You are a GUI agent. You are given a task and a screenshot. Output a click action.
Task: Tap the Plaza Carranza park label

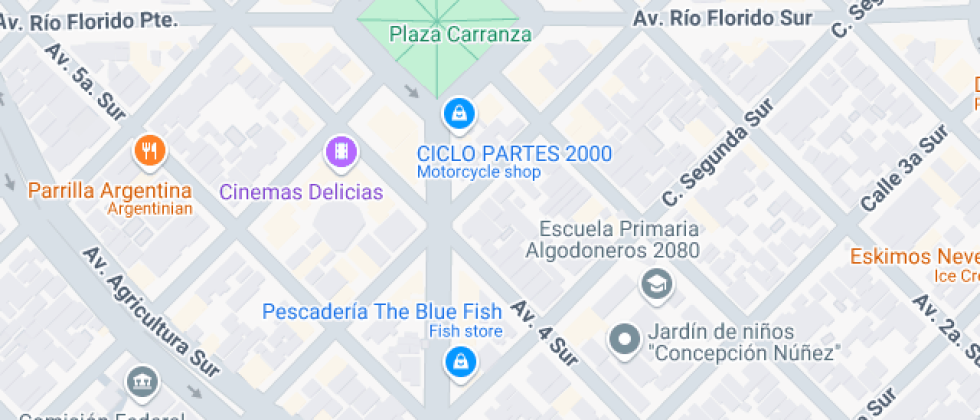460,34
